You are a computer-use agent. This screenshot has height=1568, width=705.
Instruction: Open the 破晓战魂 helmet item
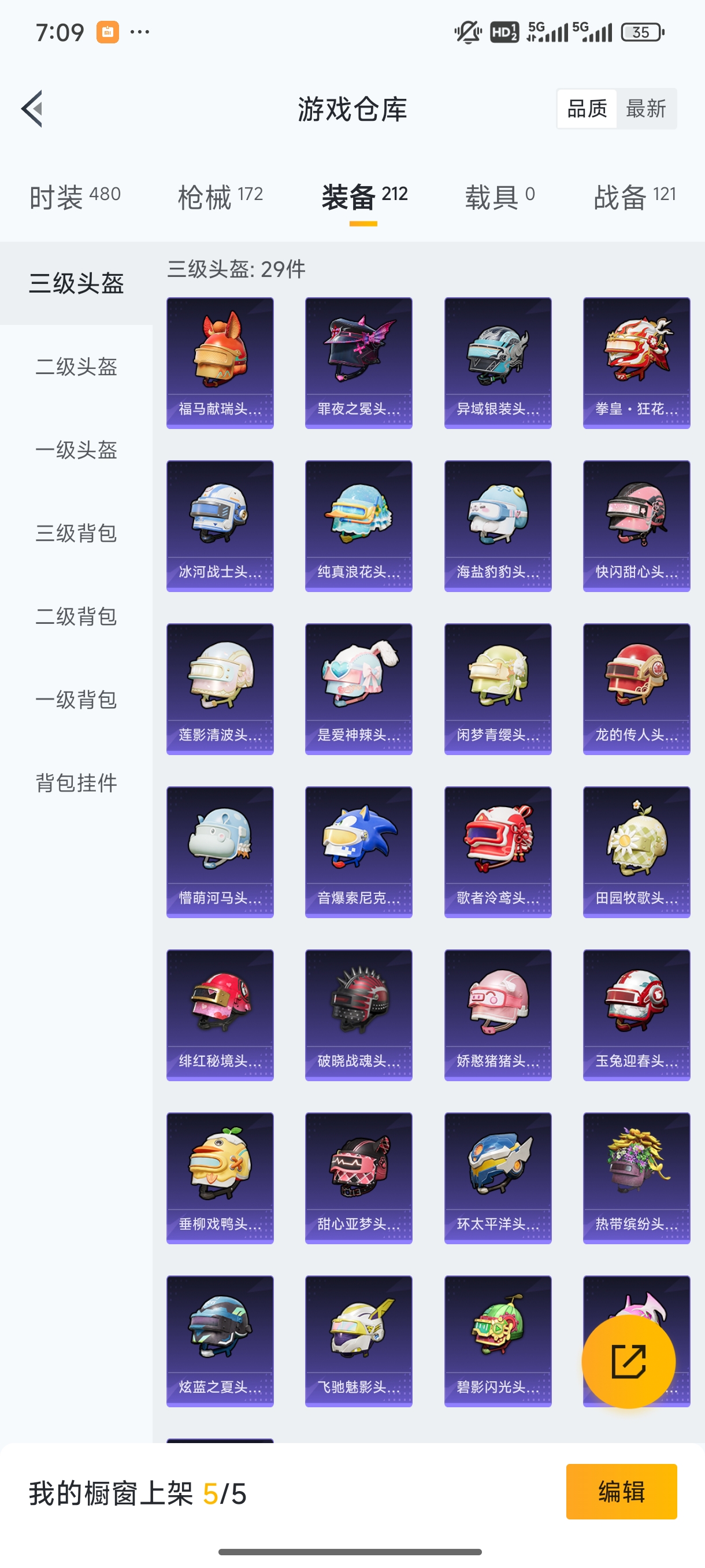(359, 1015)
